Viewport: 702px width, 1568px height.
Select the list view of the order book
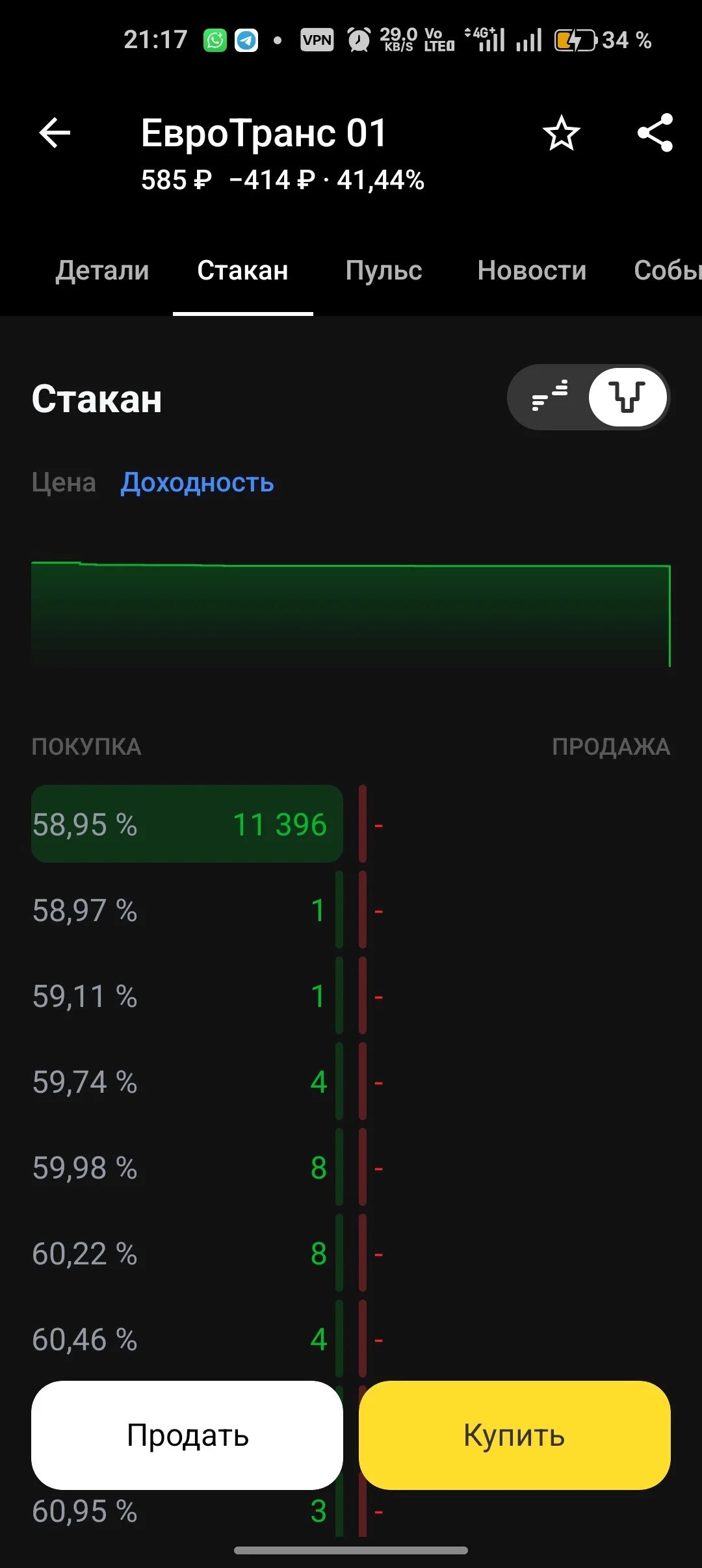550,397
